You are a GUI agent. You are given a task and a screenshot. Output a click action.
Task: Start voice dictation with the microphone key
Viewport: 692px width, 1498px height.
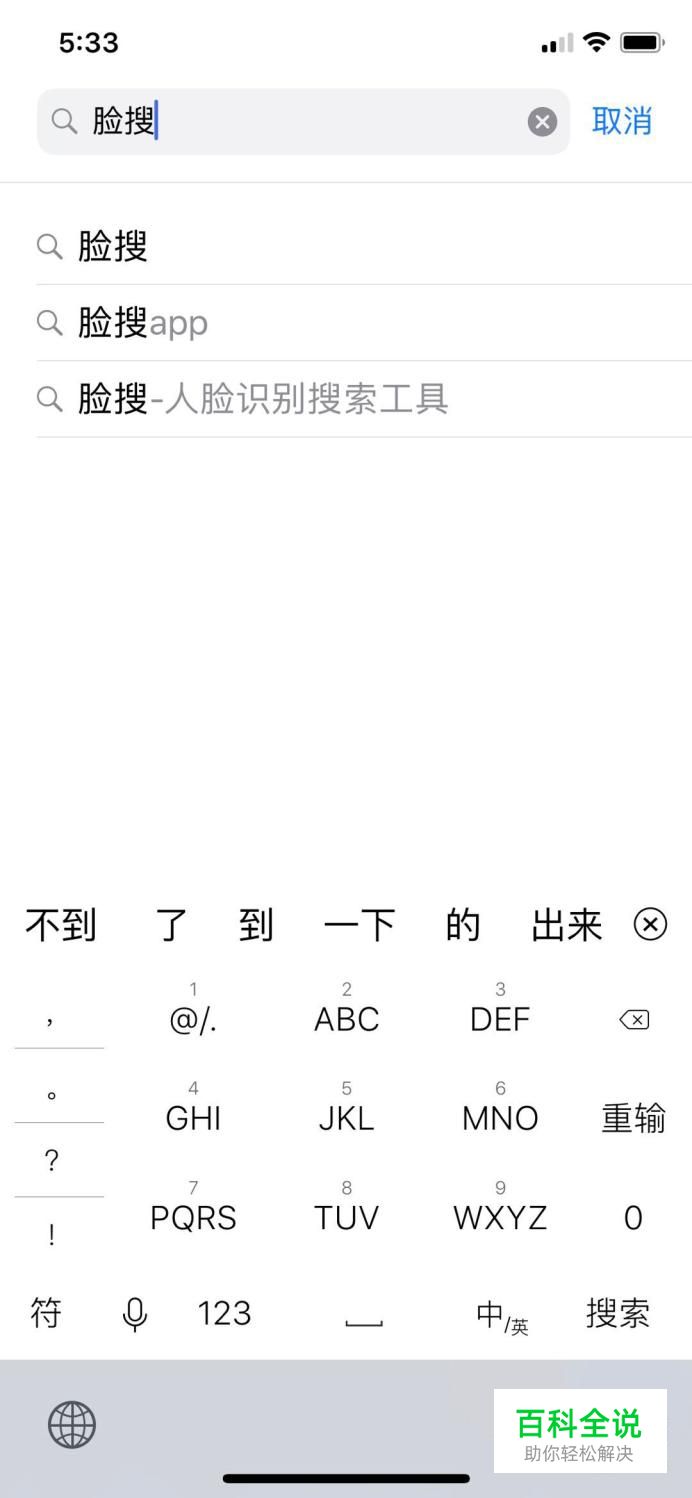point(135,1314)
